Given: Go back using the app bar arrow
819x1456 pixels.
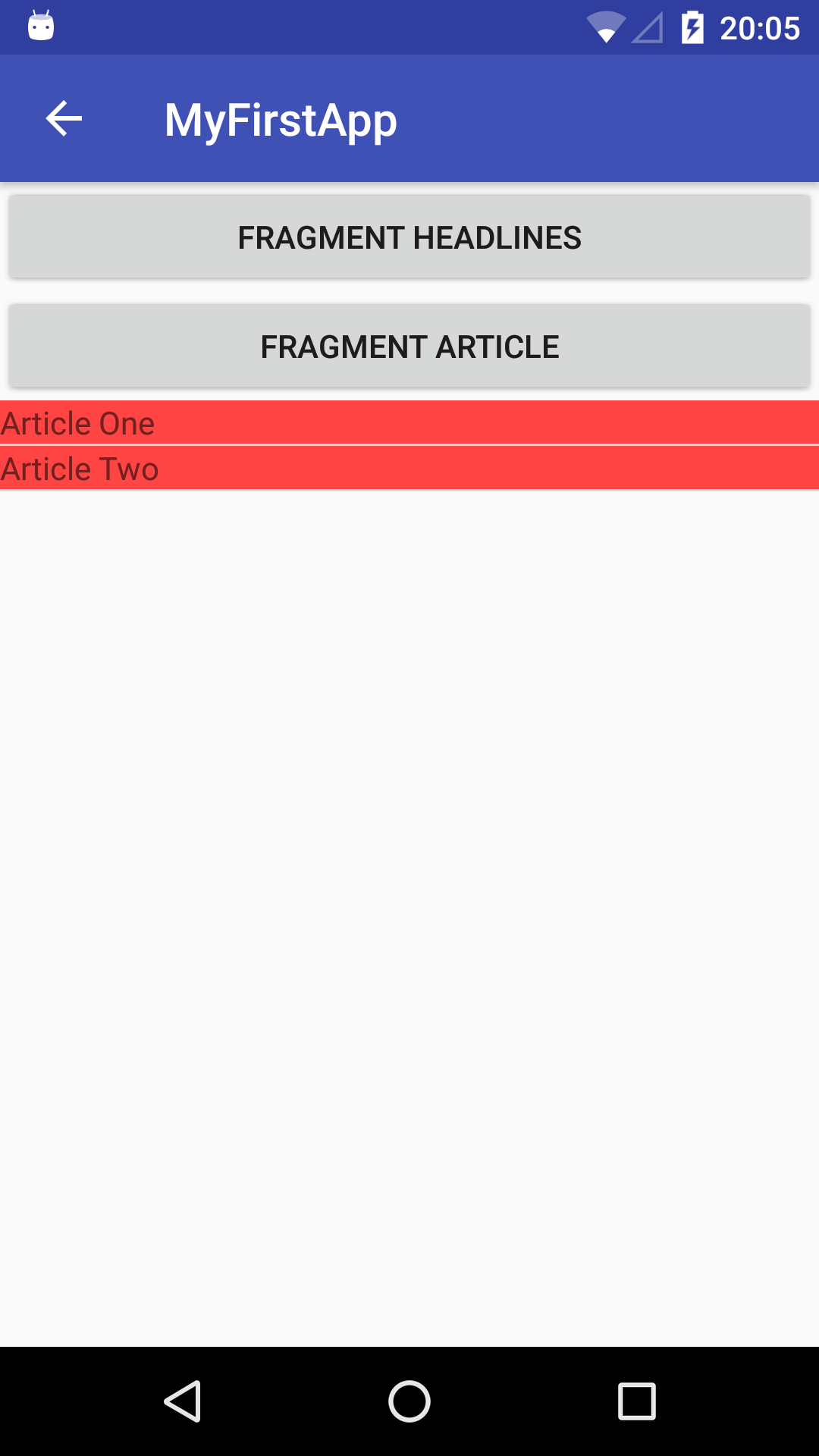Looking at the screenshot, I should coord(64,119).
